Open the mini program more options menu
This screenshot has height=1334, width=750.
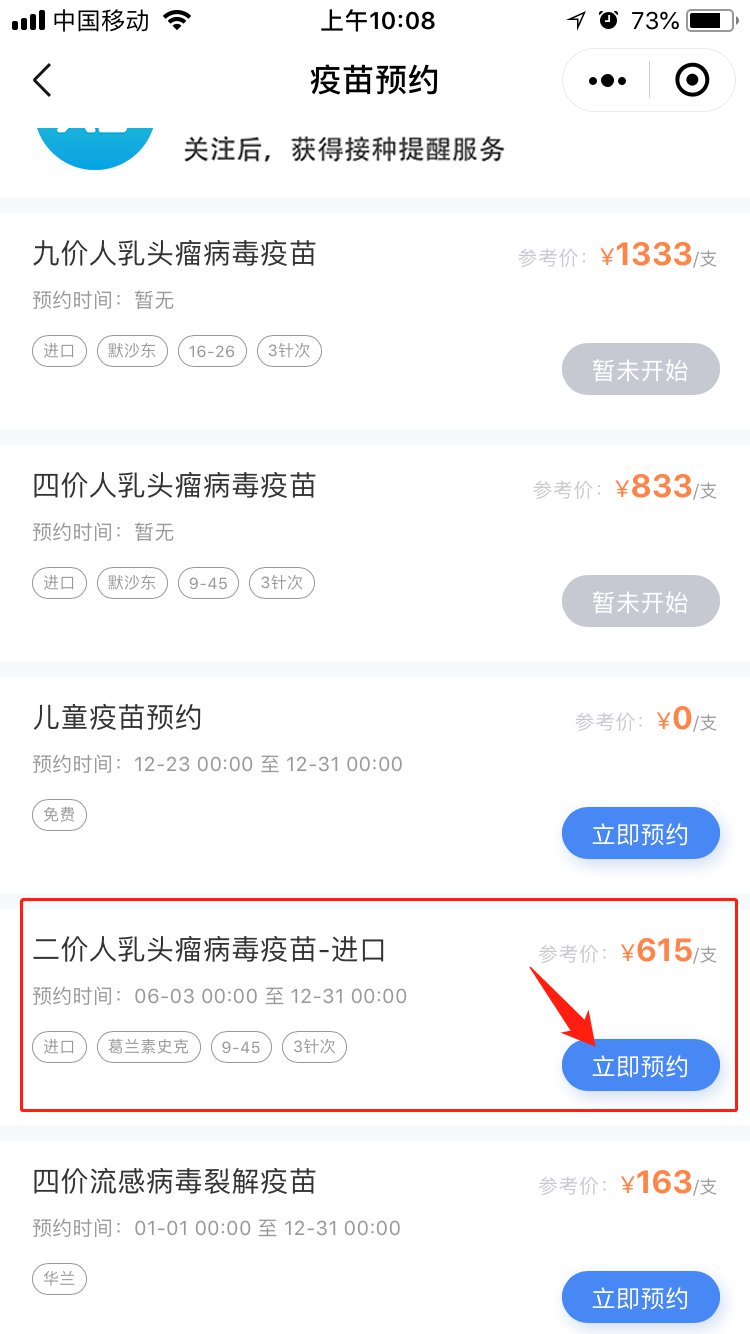click(x=607, y=80)
